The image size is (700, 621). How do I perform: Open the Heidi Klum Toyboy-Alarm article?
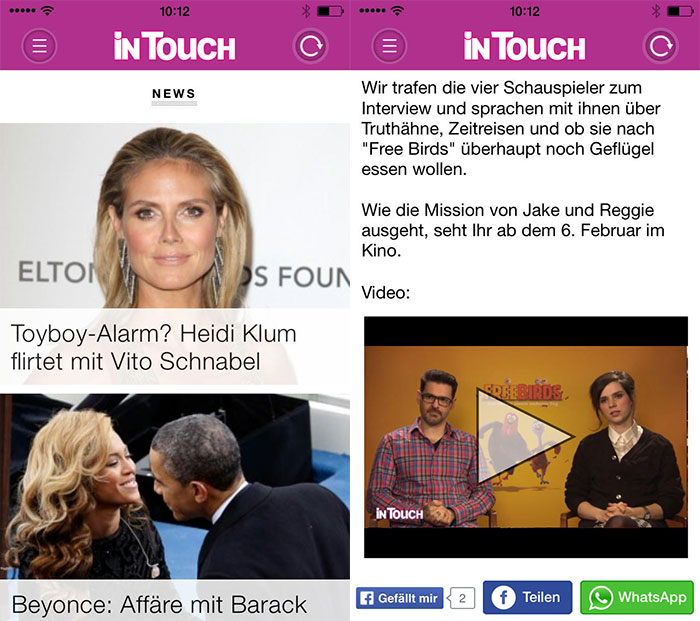(154, 346)
